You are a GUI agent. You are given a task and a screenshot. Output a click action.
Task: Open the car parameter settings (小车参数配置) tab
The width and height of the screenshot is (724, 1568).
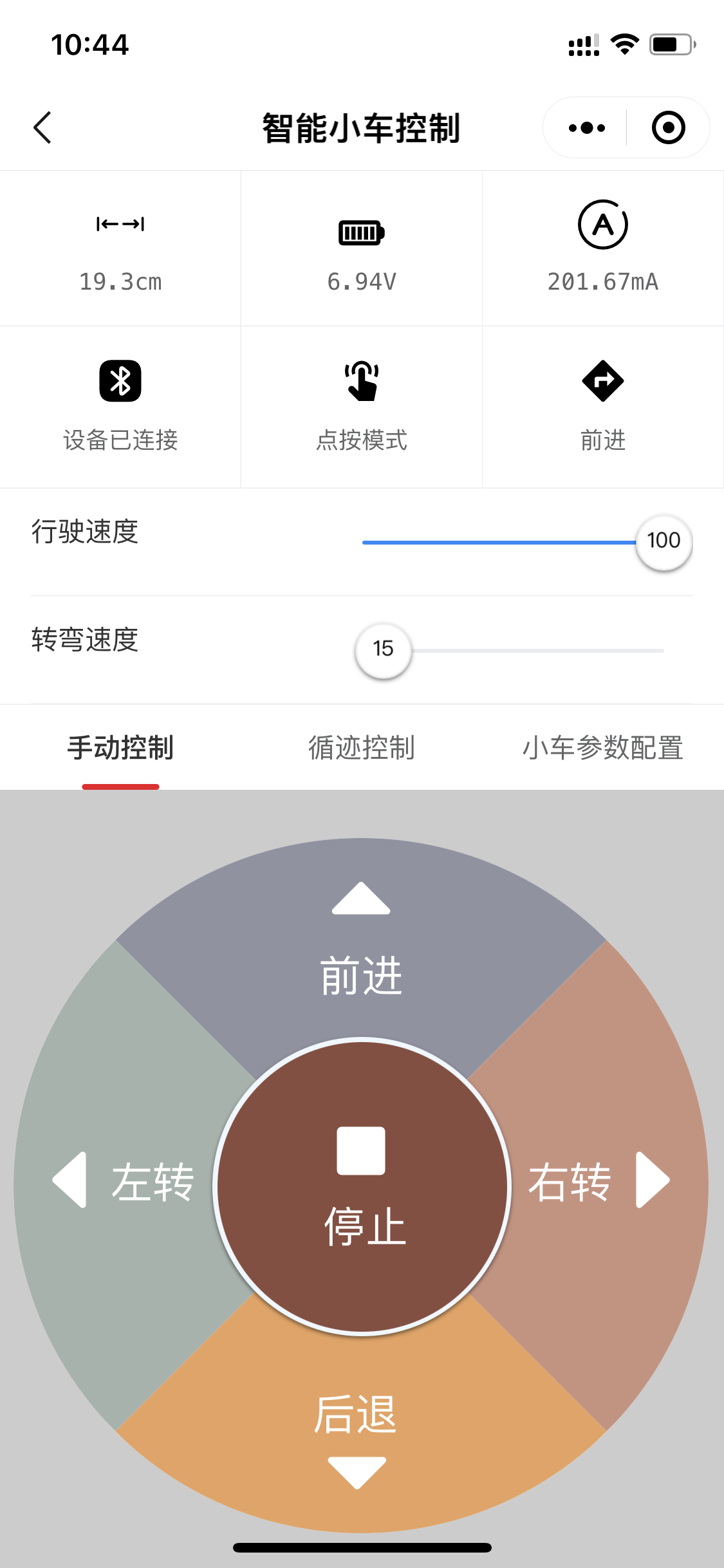click(x=602, y=748)
